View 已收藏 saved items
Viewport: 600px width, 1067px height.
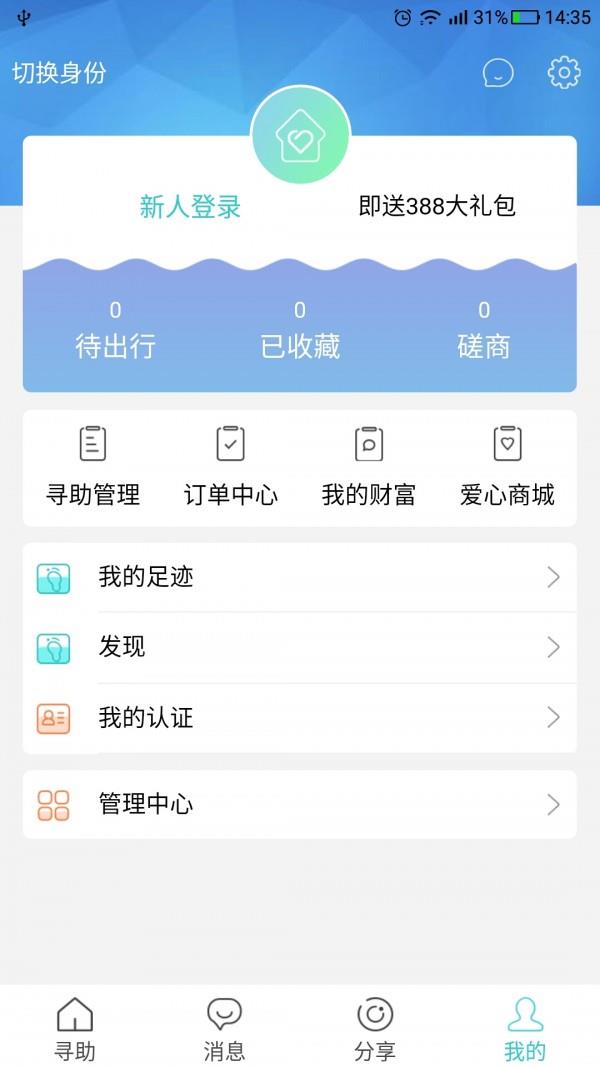click(300, 331)
